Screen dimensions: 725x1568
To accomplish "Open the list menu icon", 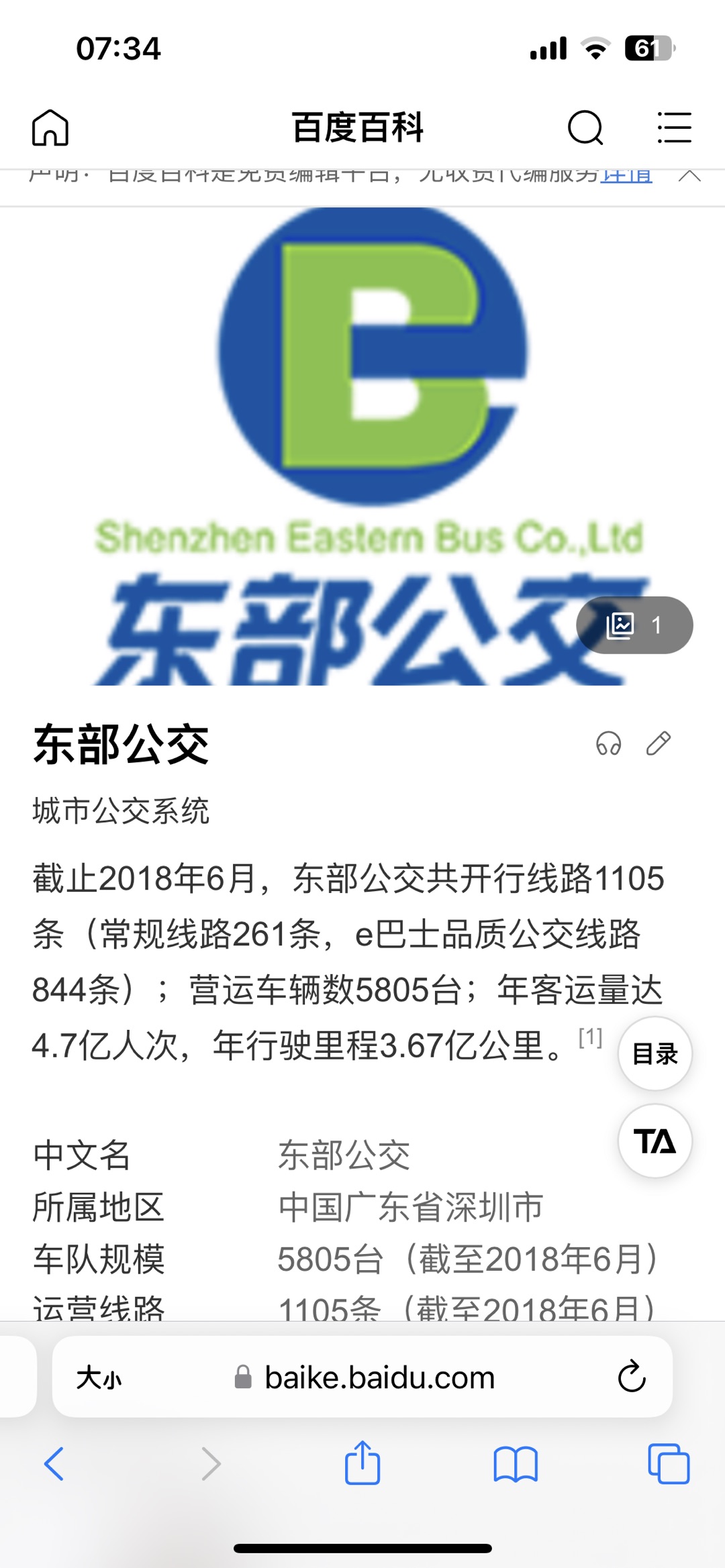I will tap(674, 127).
